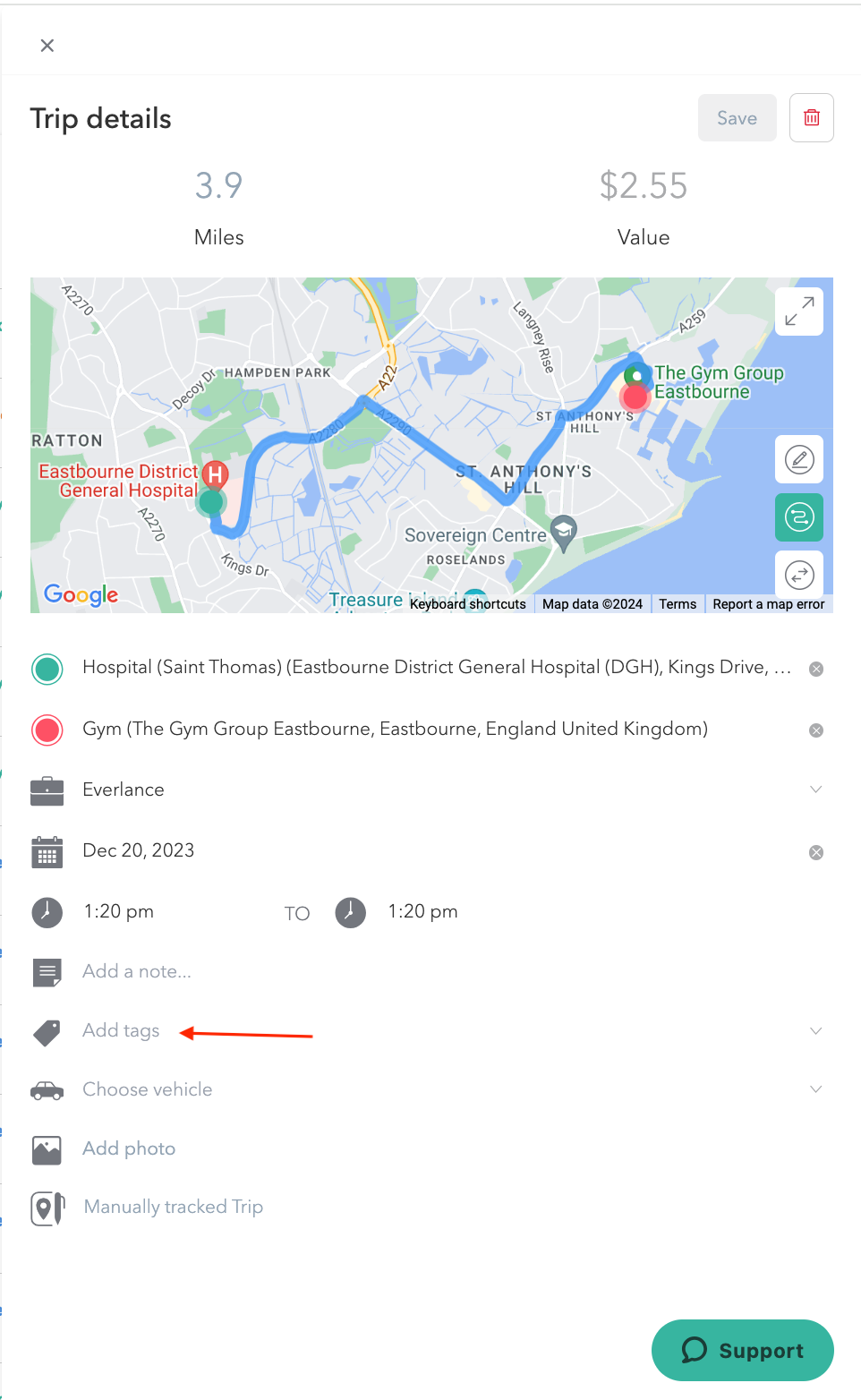Open the Support chat button
861x1400 pixels.
pos(742,1350)
